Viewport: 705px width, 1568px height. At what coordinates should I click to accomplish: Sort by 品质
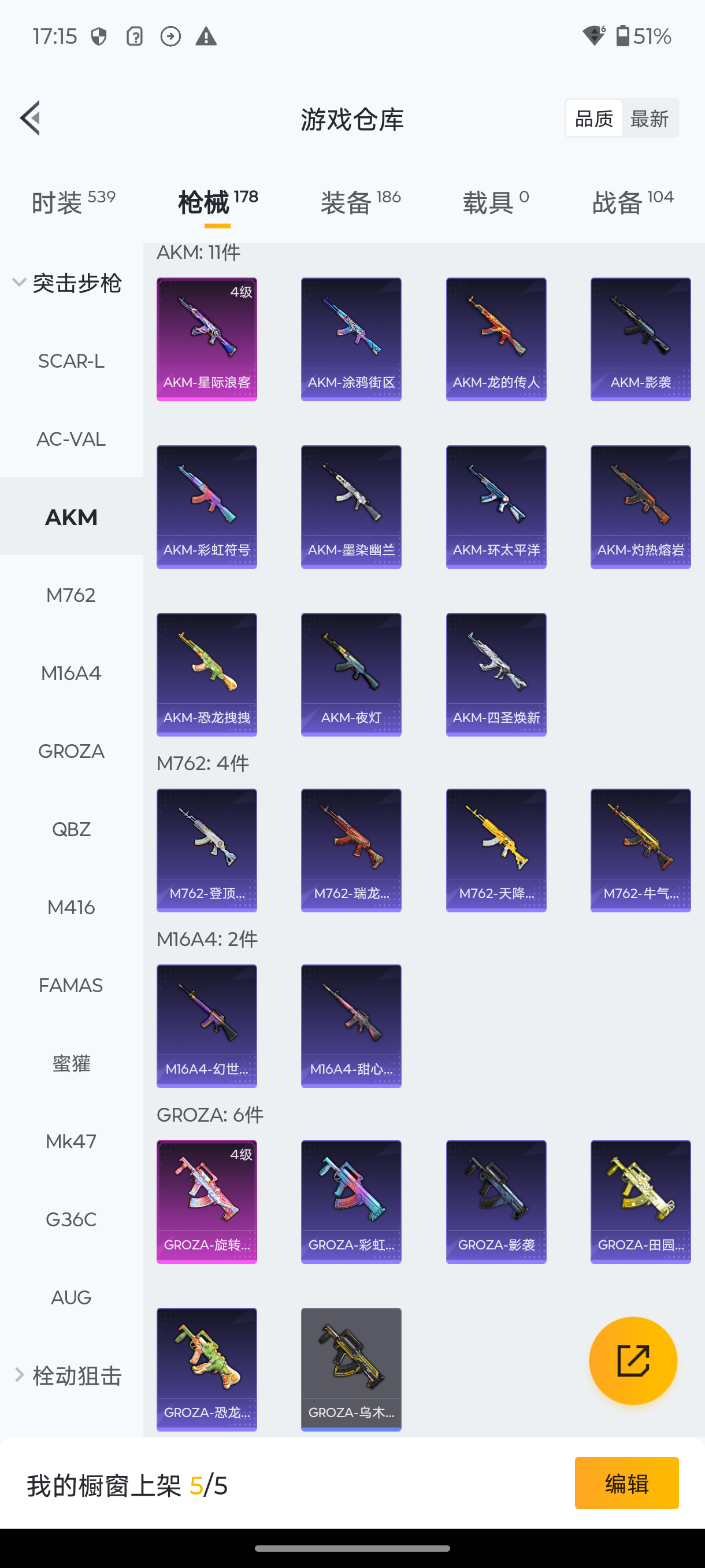click(x=593, y=119)
